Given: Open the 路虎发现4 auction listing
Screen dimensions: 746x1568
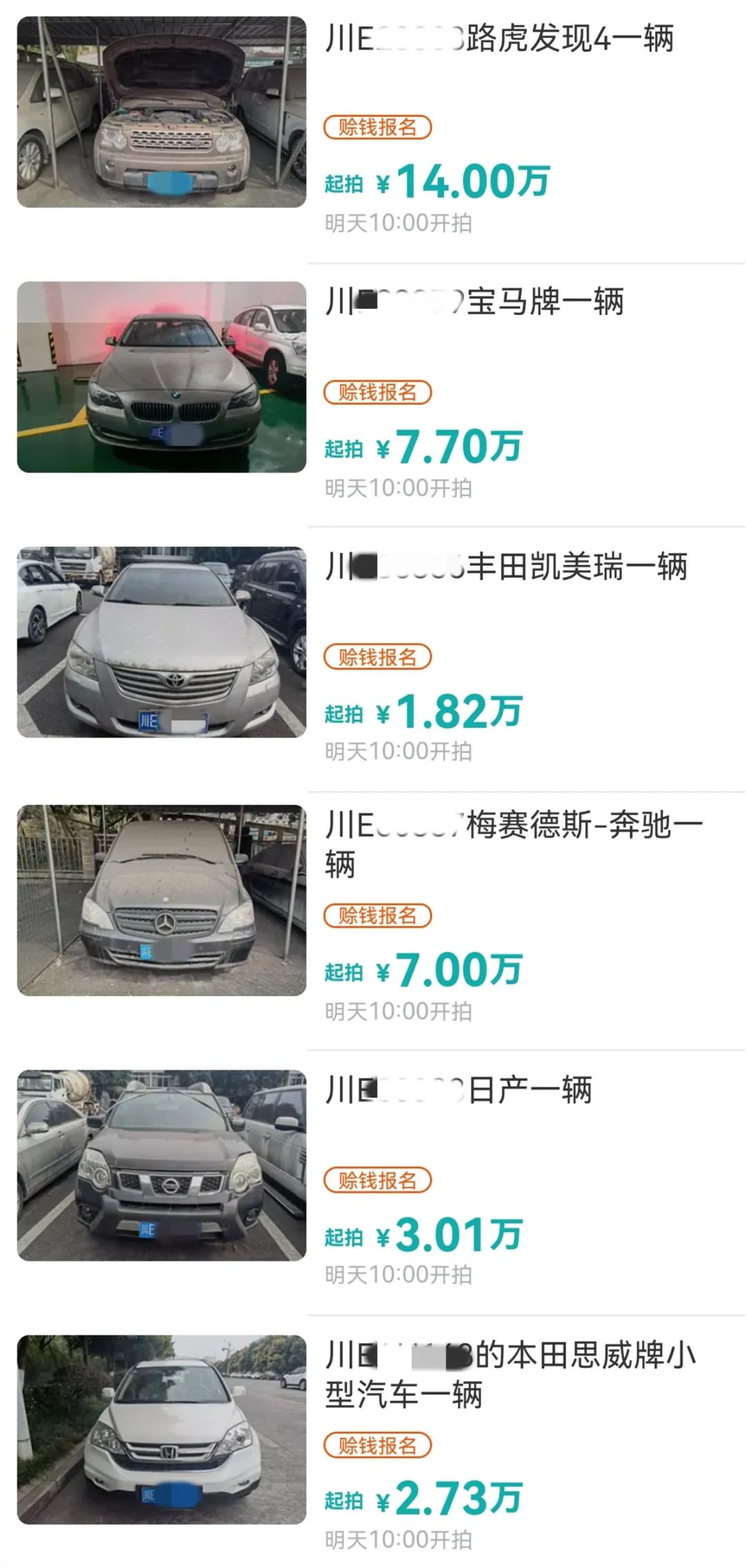Looking at the screenshot, I should coord(499,39).
